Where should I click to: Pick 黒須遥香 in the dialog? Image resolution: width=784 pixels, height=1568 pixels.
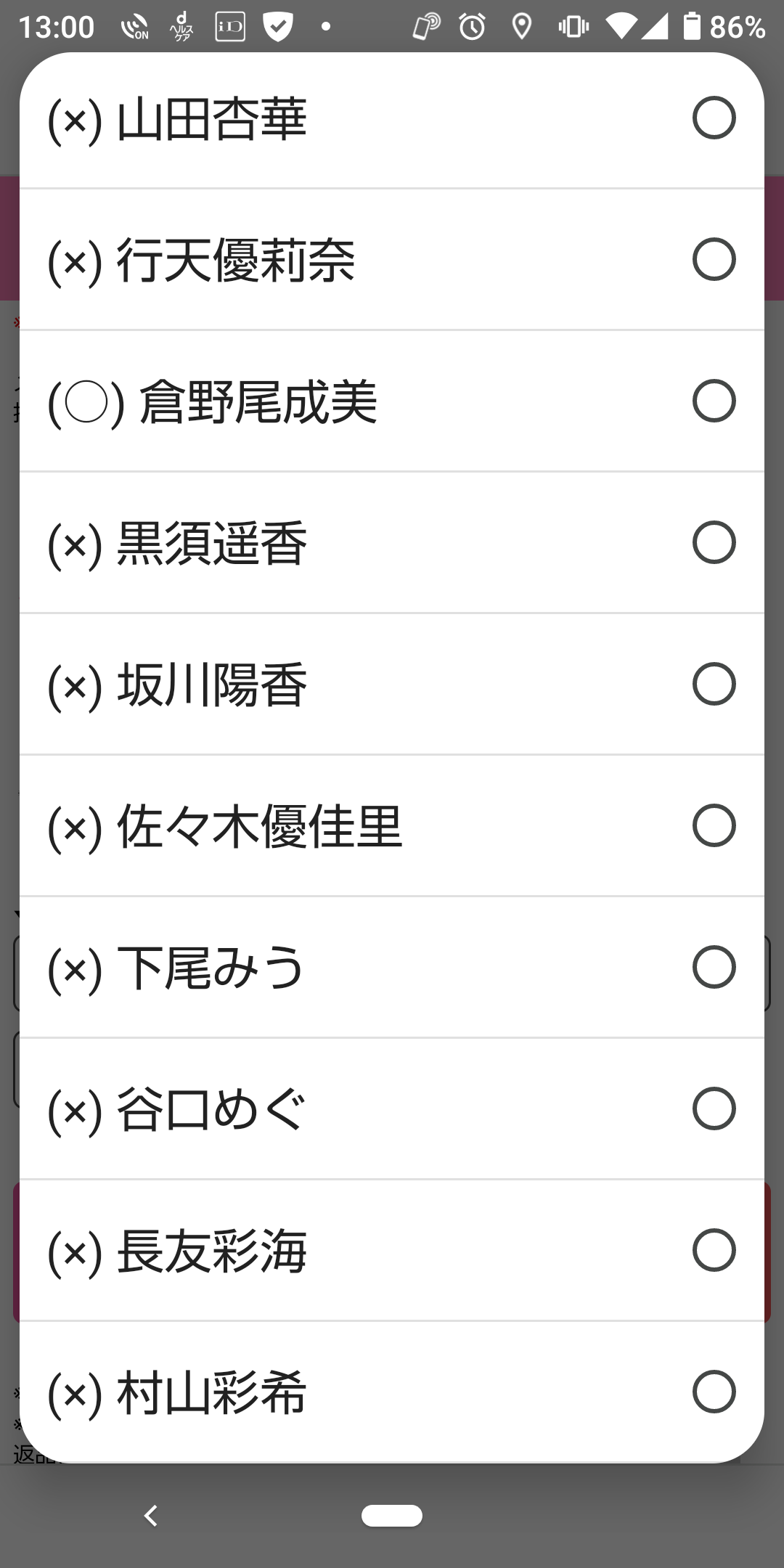392,543
